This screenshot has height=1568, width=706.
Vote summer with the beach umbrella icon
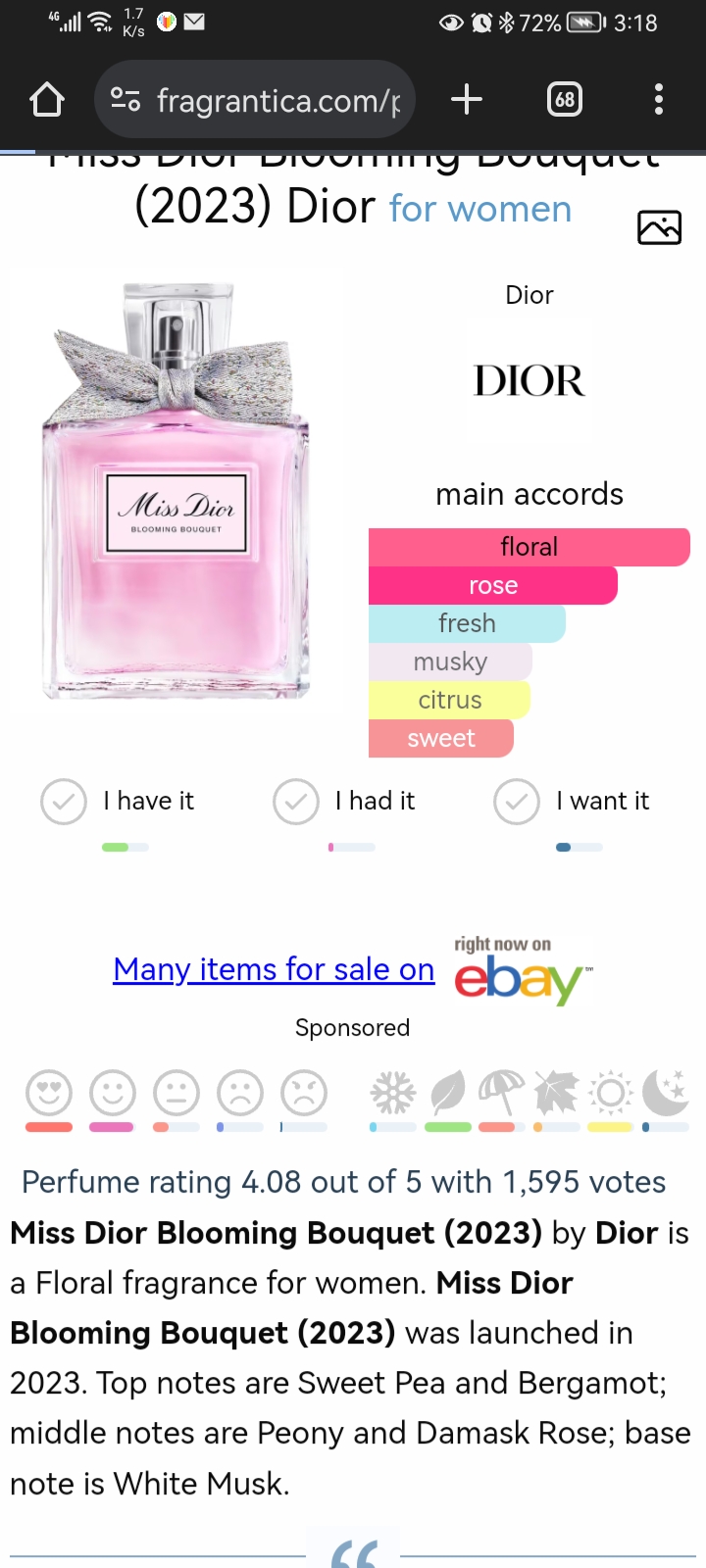click(502, 1092)
